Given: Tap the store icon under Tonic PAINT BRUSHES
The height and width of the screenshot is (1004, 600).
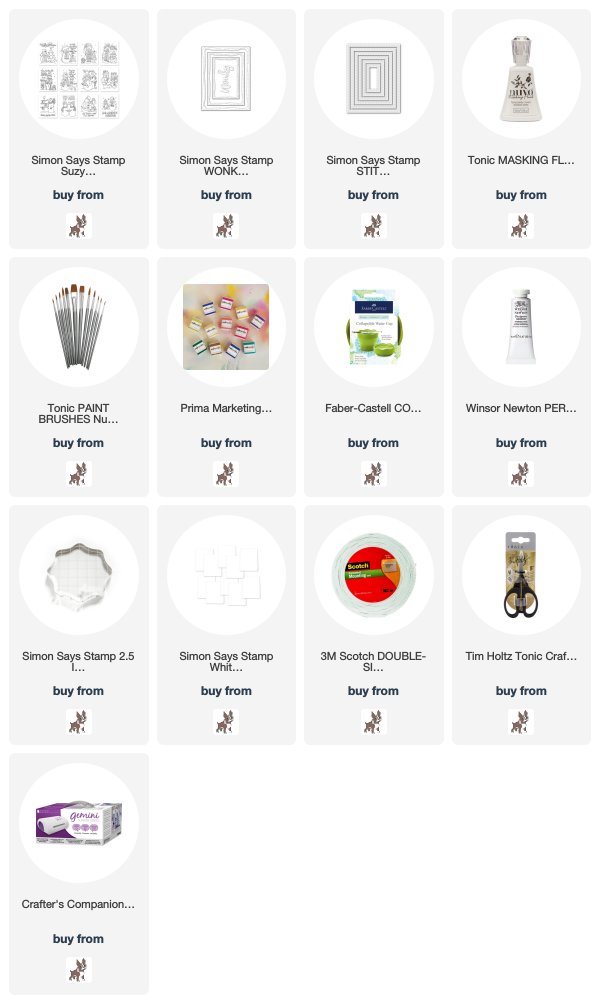Looking at the screenshot, I should pyautogui.click(x=78, y=474).
